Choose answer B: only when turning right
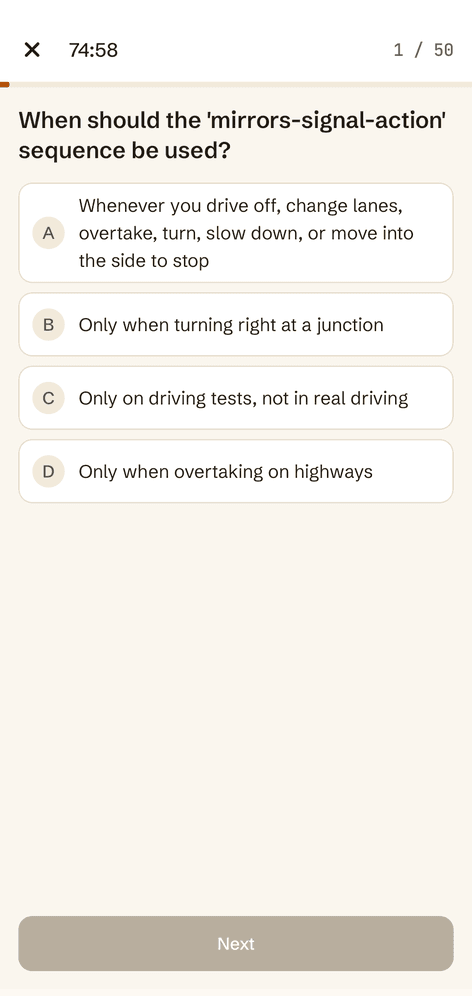 pyautogui.click(x=236, y=325)
